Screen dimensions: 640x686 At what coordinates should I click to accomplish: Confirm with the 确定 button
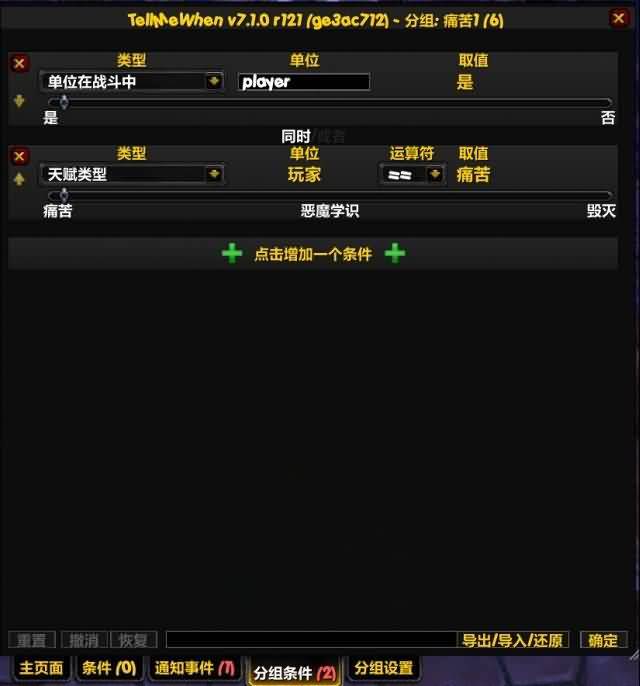pos(603,640)
